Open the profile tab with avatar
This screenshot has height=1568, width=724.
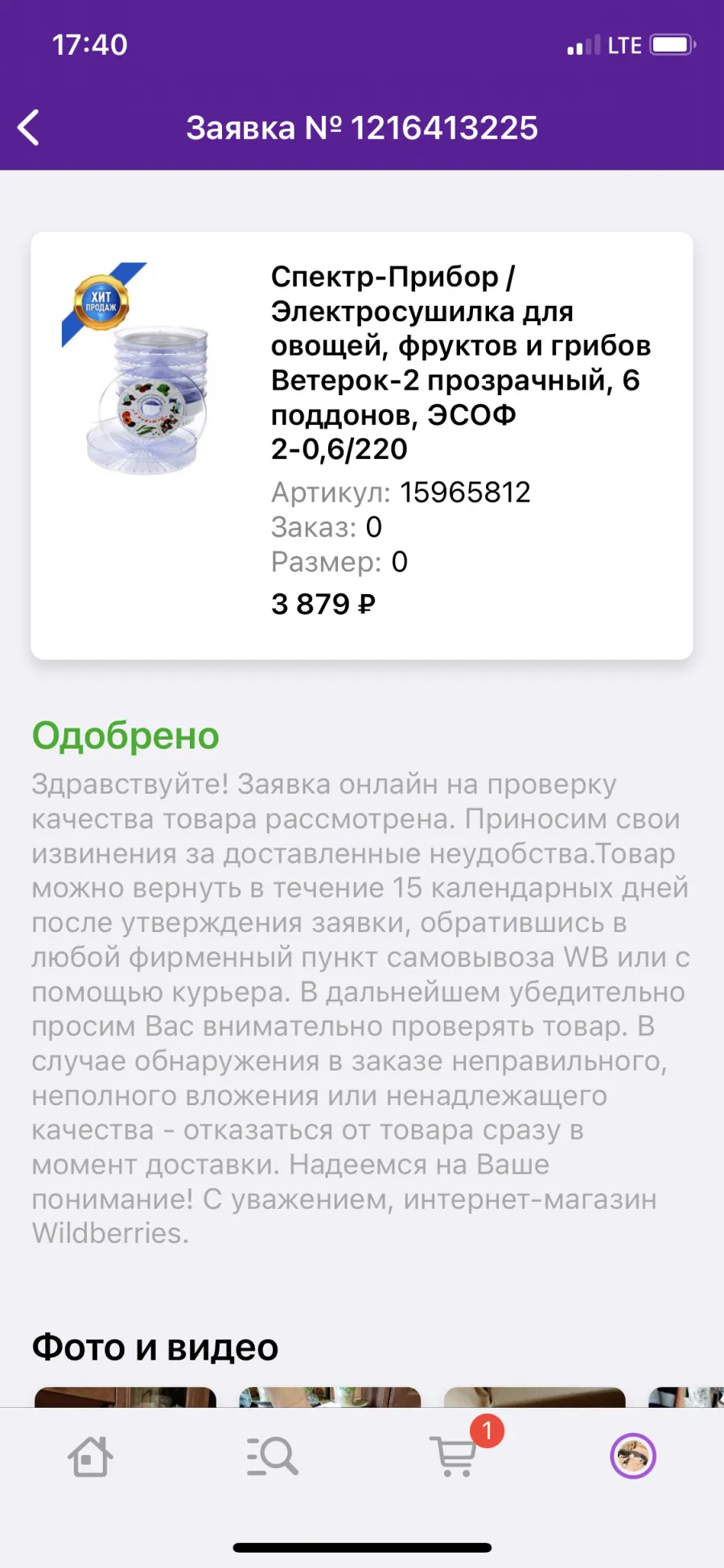pos(633,1456)
